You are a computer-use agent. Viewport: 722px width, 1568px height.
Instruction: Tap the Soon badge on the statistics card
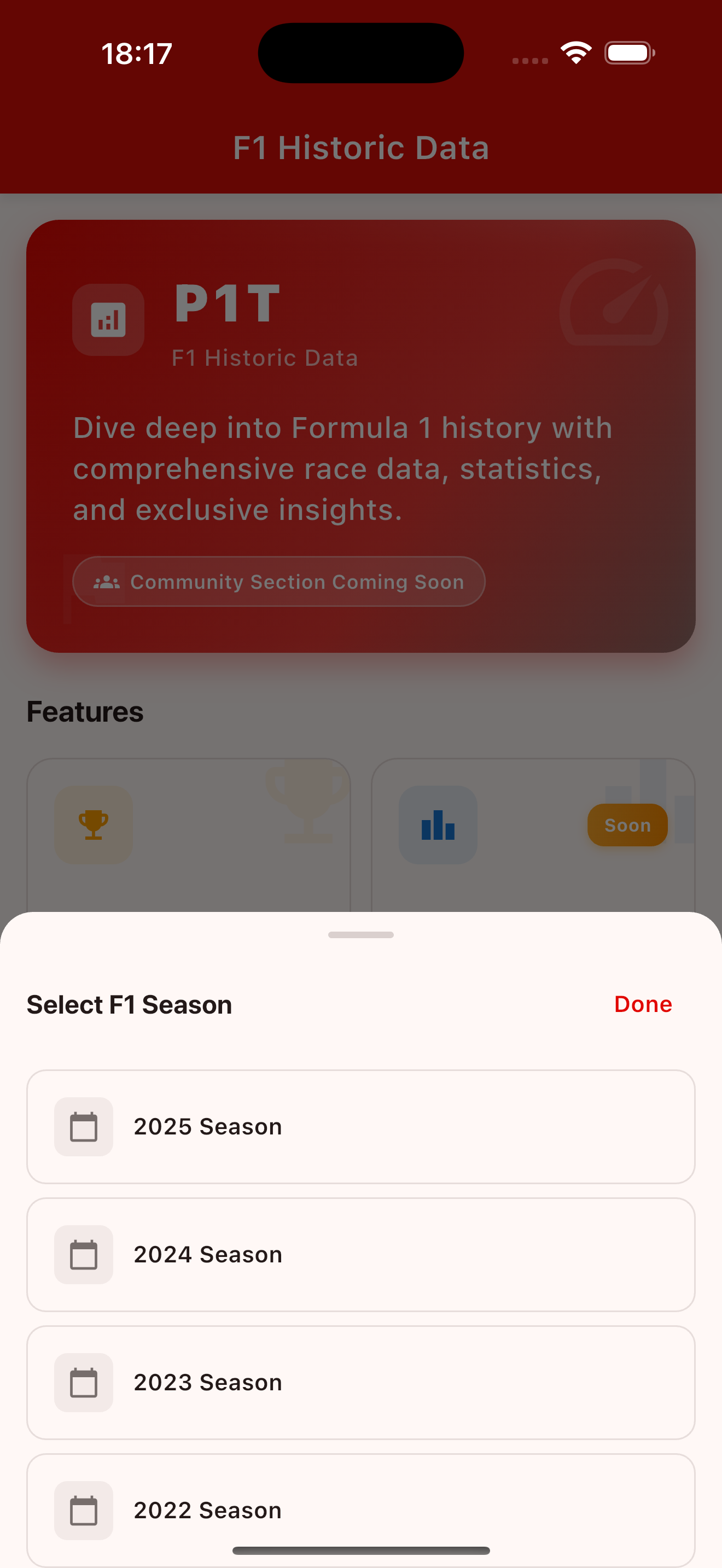627,825
